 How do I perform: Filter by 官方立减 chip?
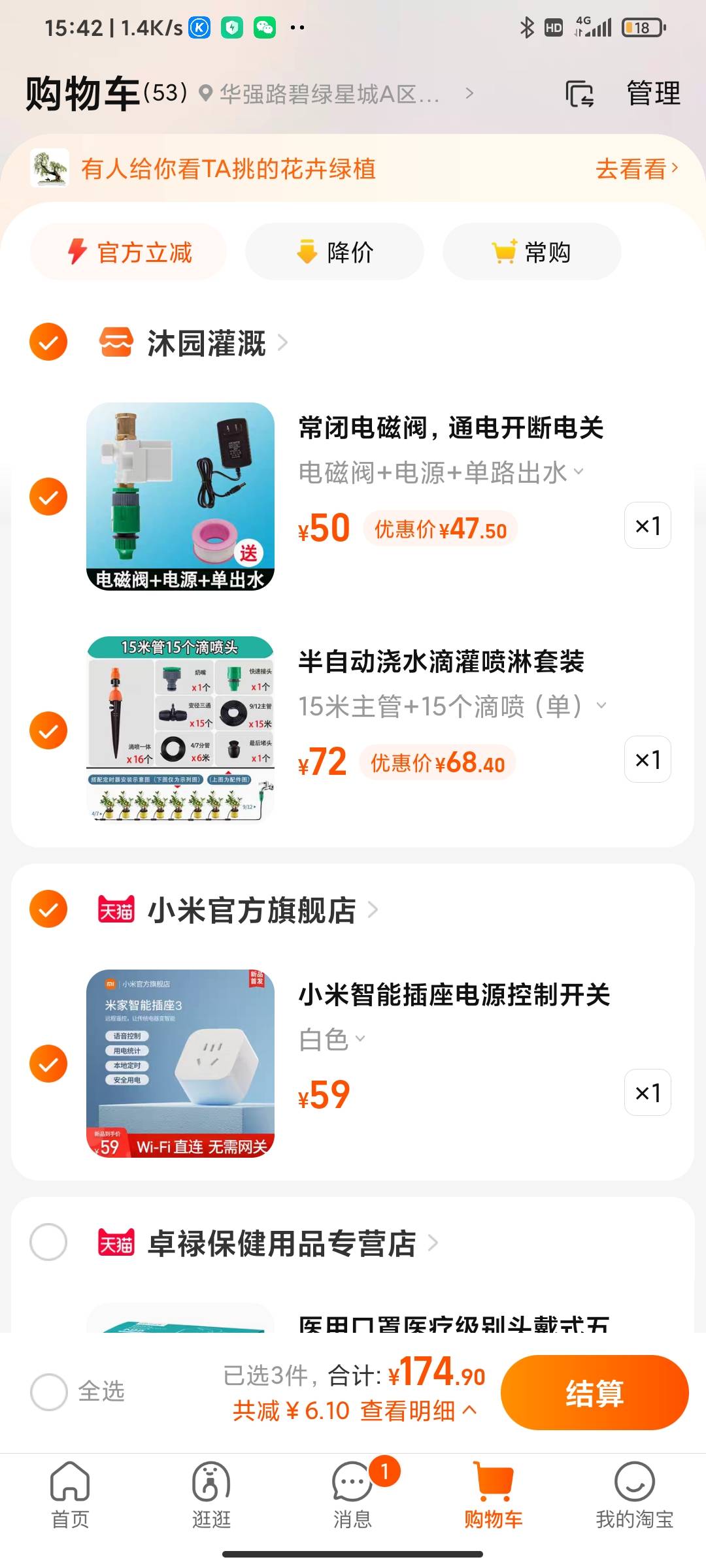tap(129, 252)
